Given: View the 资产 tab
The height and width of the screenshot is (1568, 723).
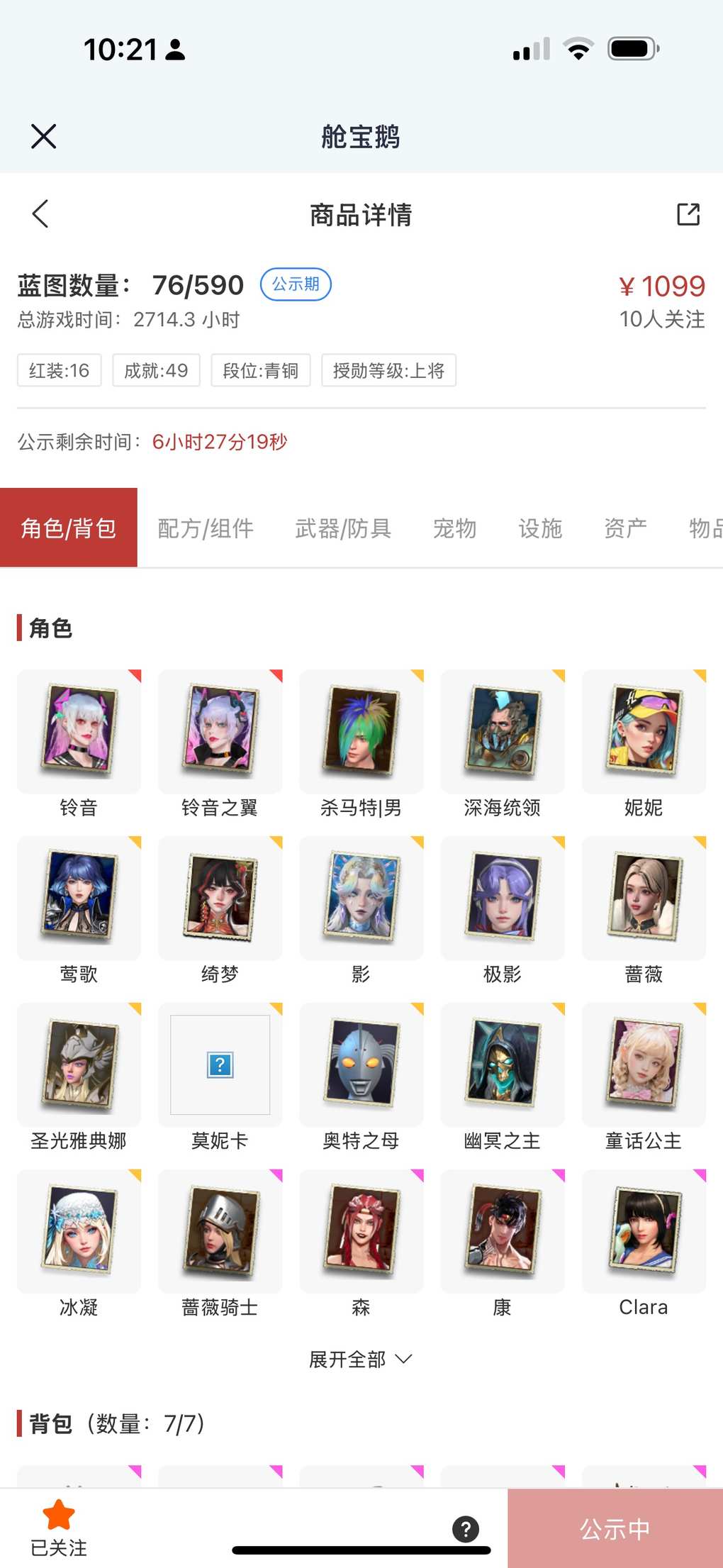Looking at the screenshot, I should 625,528.
